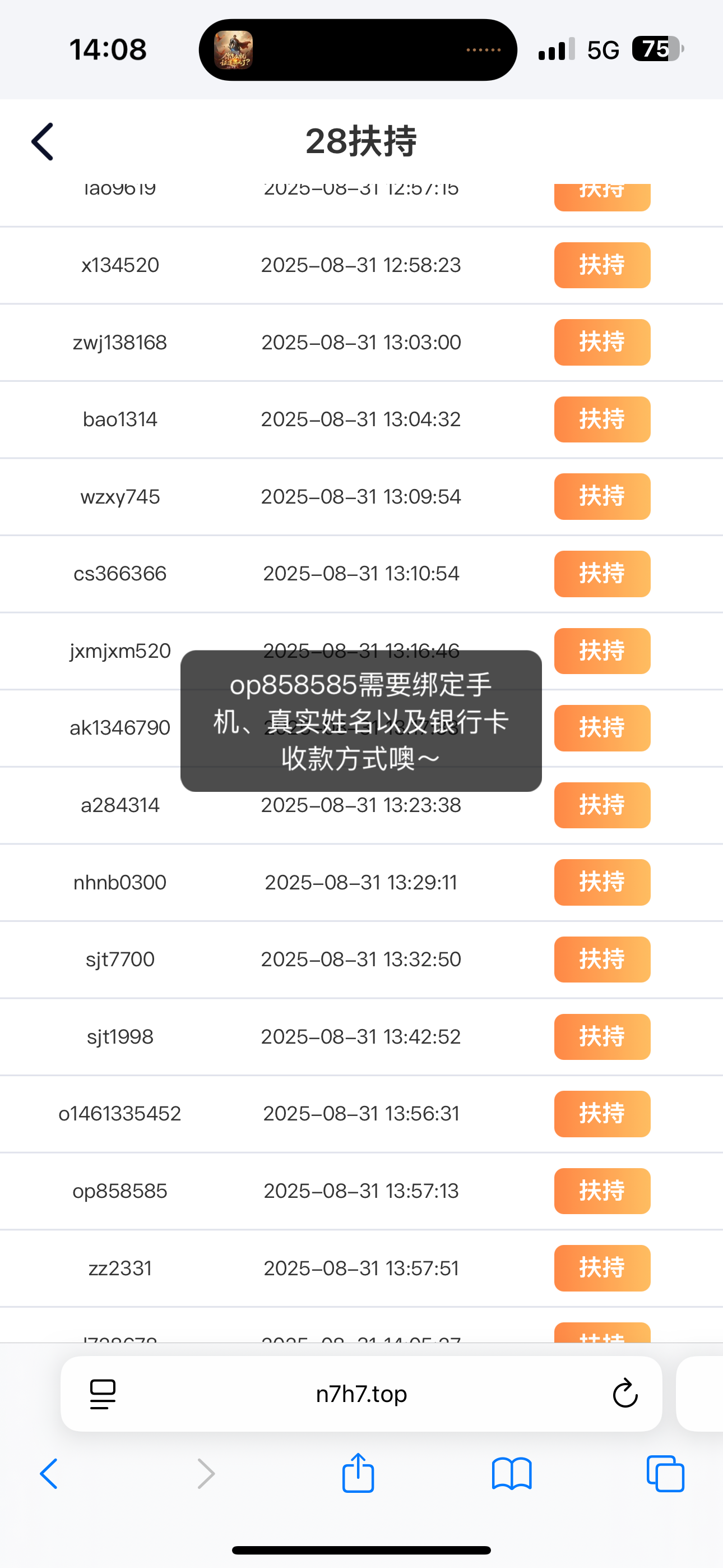The height and width of the screenshot is (1568, 723).
Task: Tap 扶持 button for op858585
Action: tap(601, 1191)
